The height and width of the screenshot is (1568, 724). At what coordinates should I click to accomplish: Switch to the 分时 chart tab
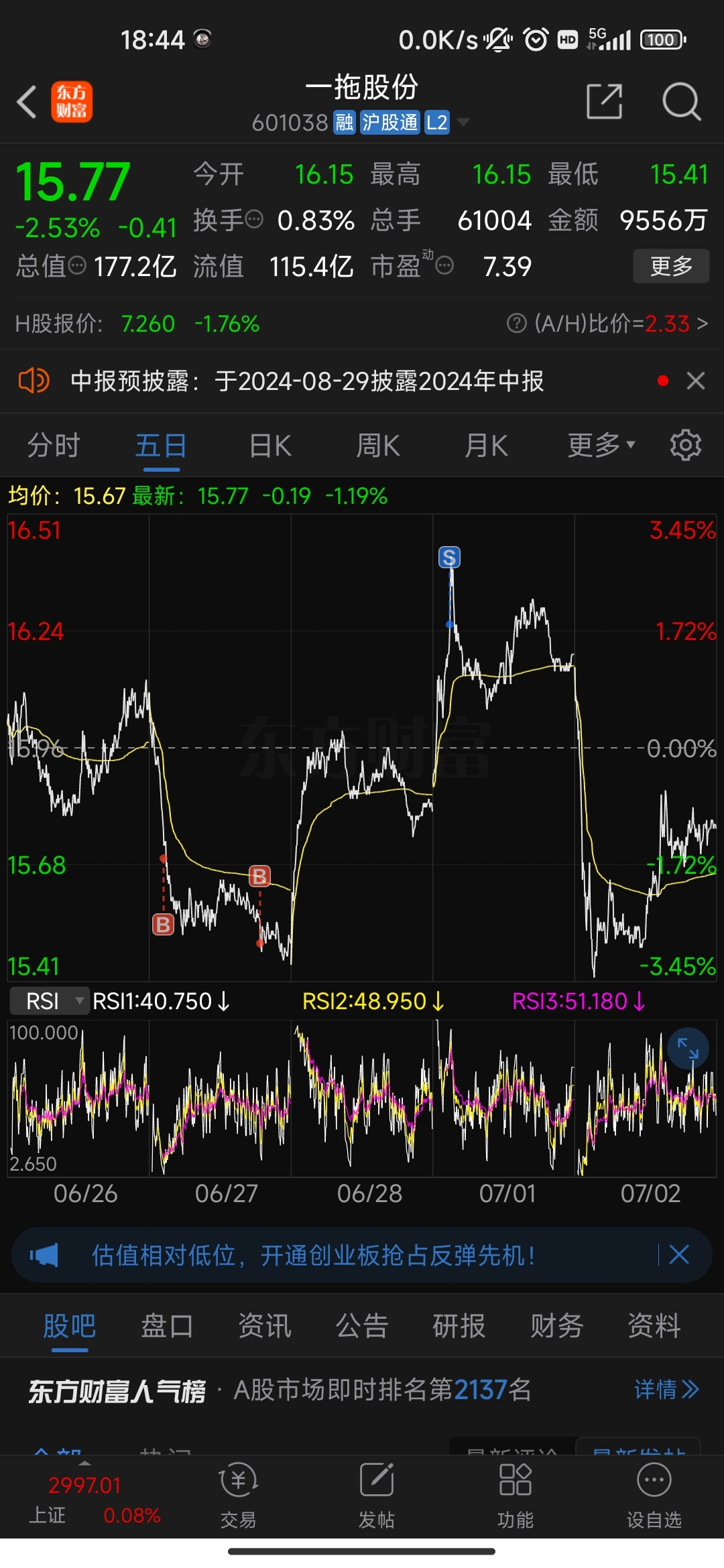(54, 446)
